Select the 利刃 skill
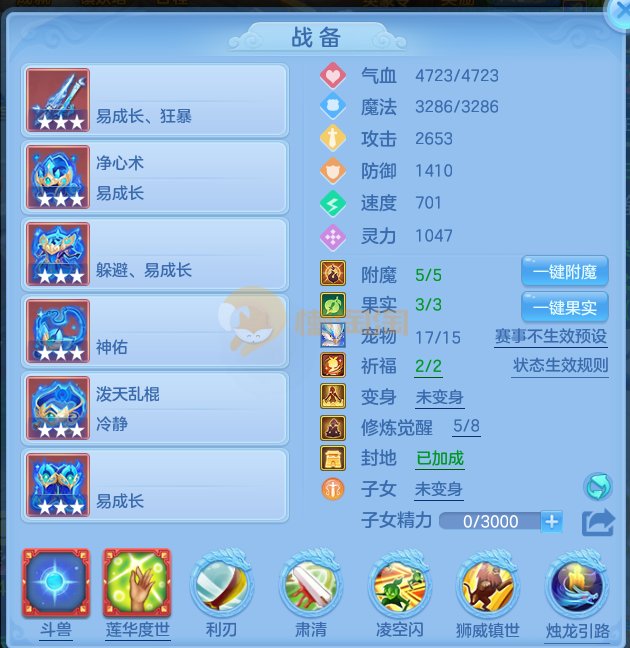Screen dimensions: 630x648 [220, 584]
